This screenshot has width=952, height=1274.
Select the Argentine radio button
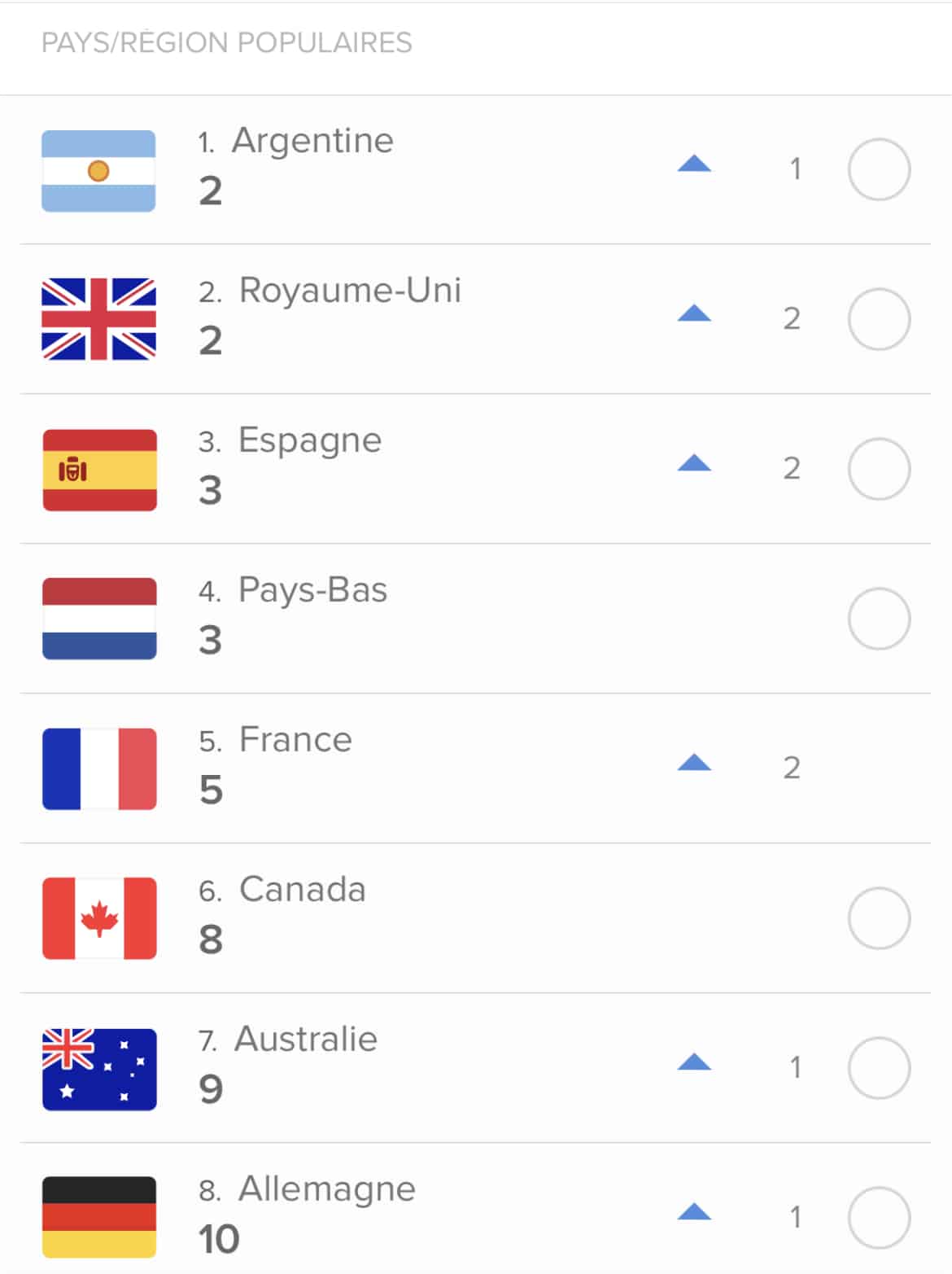pyautogui.click(x=879, y=169)
